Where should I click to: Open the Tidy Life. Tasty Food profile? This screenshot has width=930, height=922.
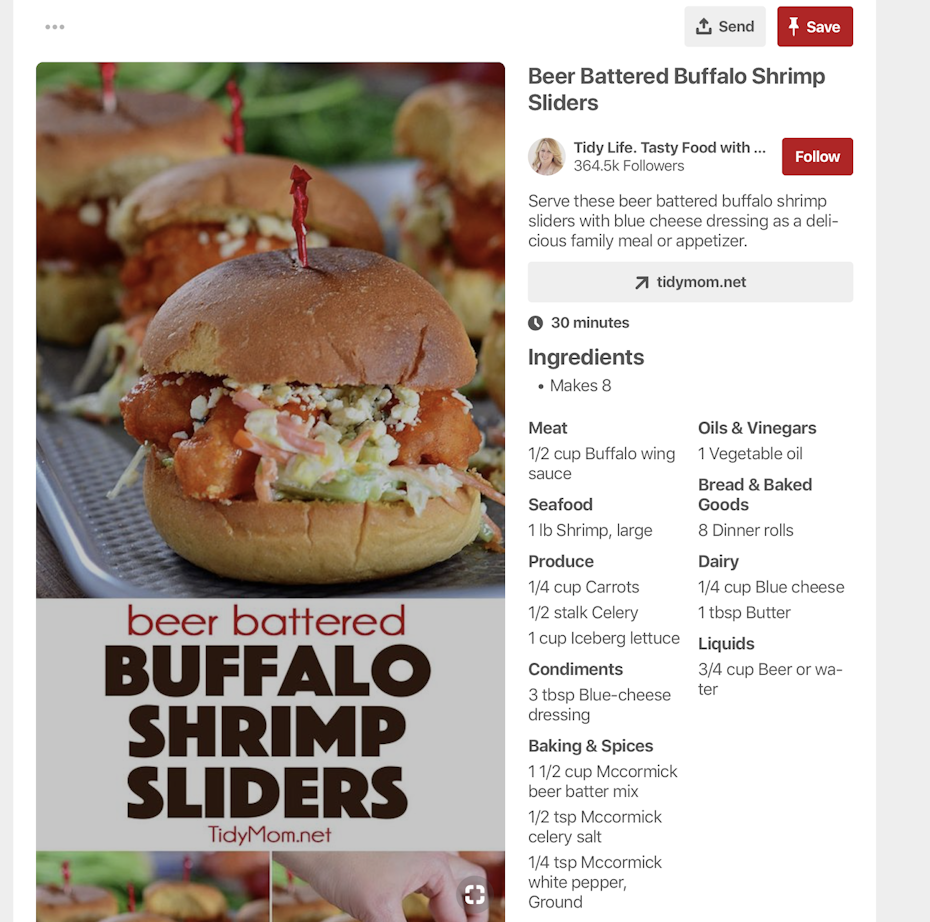pyautogui.click(x=668, y=148)
